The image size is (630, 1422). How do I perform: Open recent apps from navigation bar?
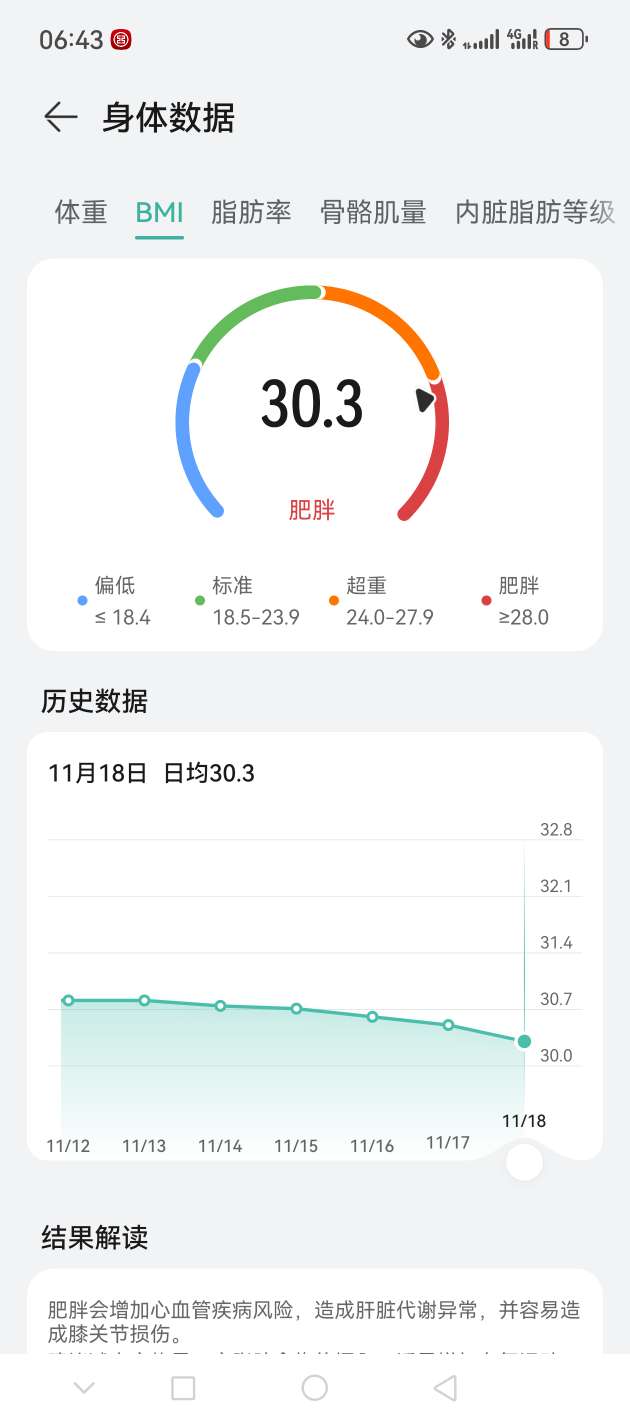pyautogui.click(x=183, y=1387)
